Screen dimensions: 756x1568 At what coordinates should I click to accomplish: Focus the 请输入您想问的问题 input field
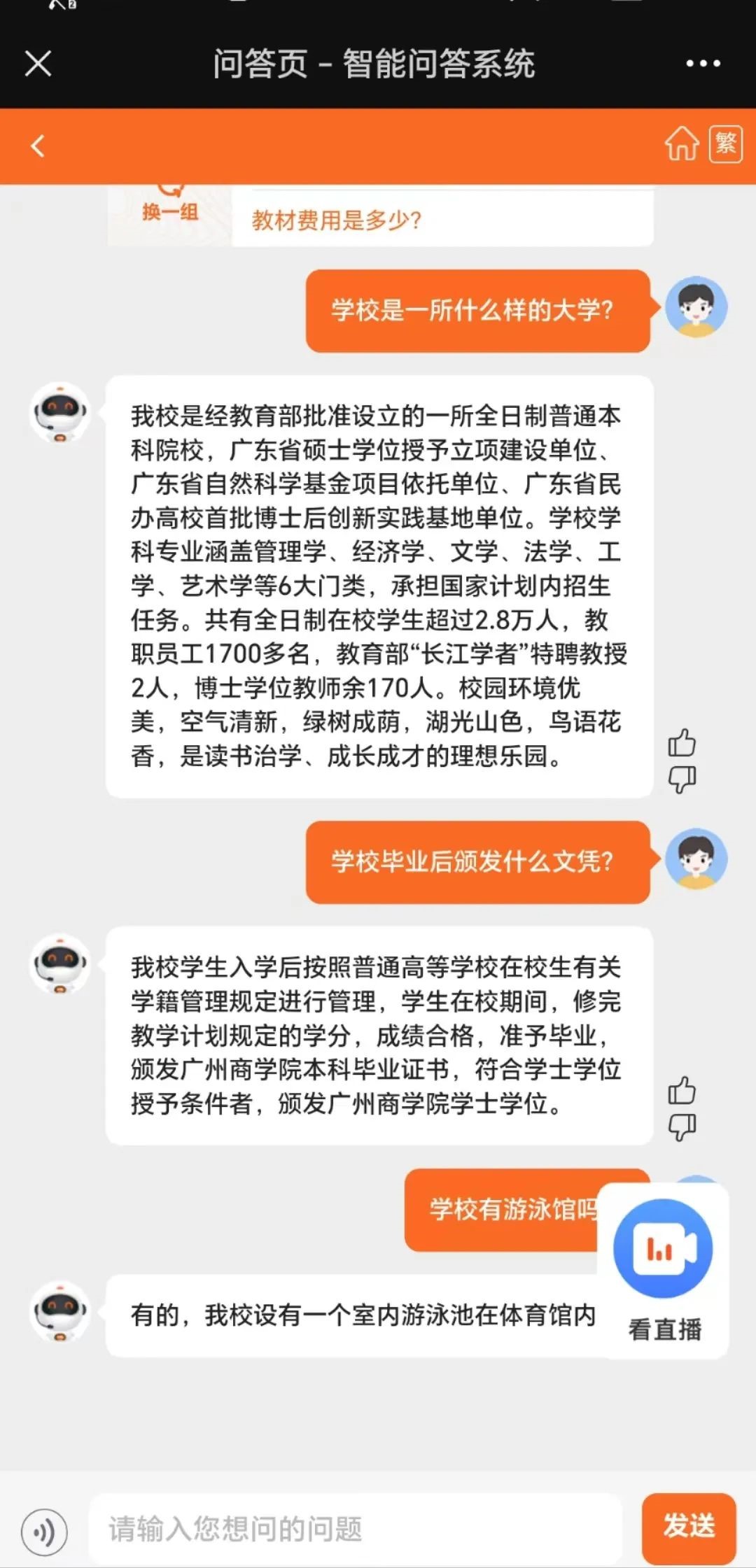coord(354,1529)
